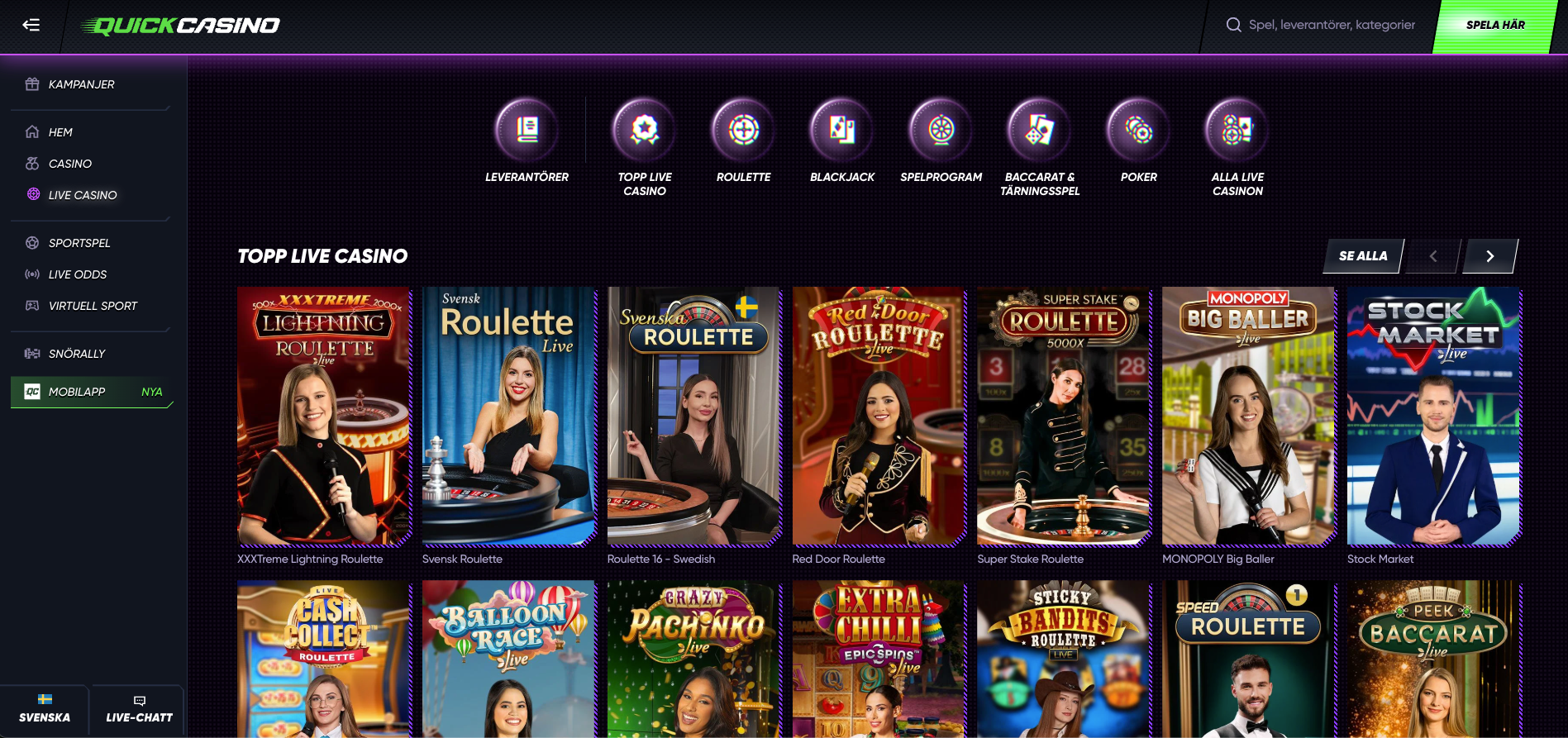Launch Red Door Roulette

tap(879, 417)
